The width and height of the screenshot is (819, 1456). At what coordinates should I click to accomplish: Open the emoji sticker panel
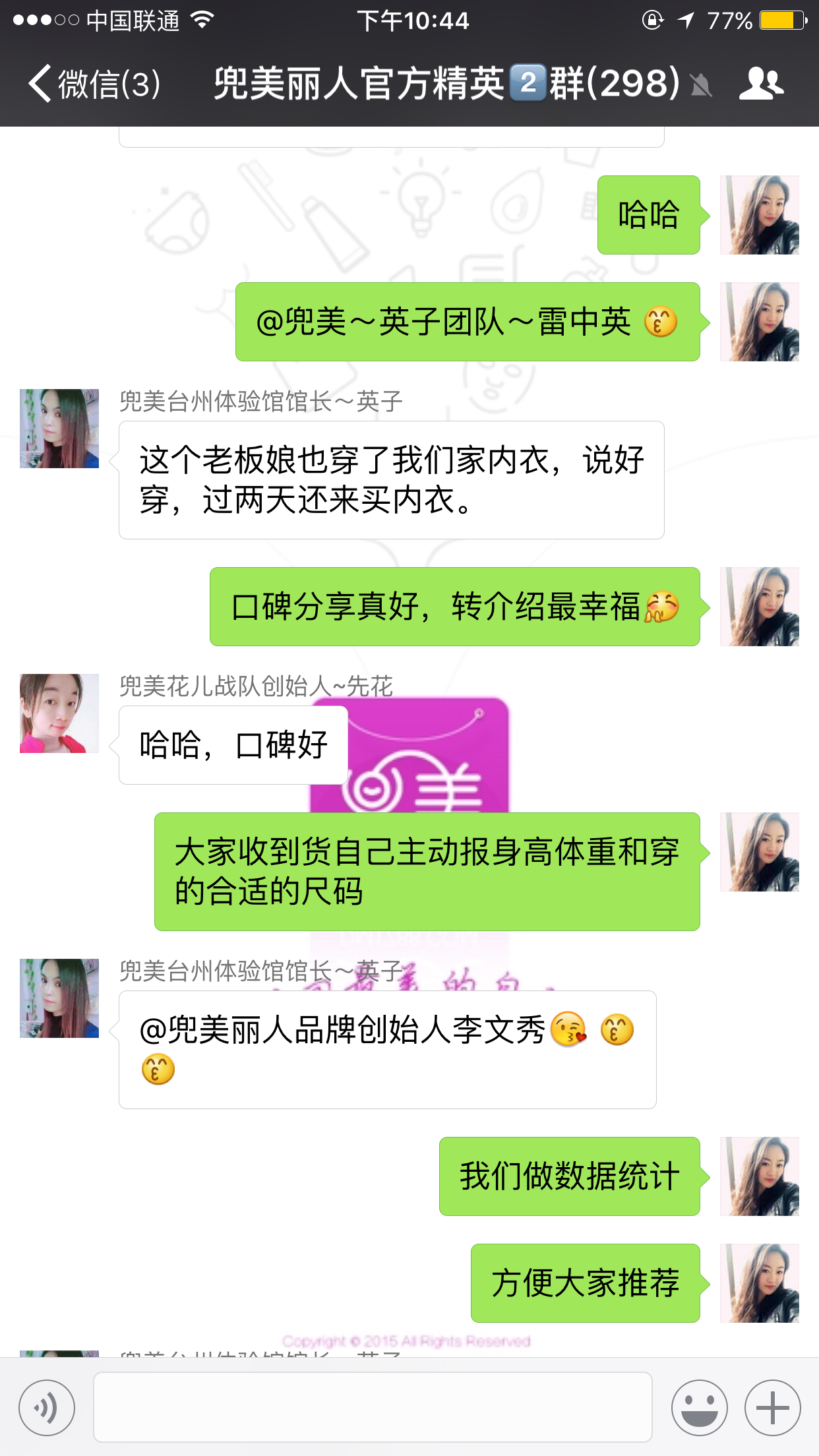[699, 1408]
